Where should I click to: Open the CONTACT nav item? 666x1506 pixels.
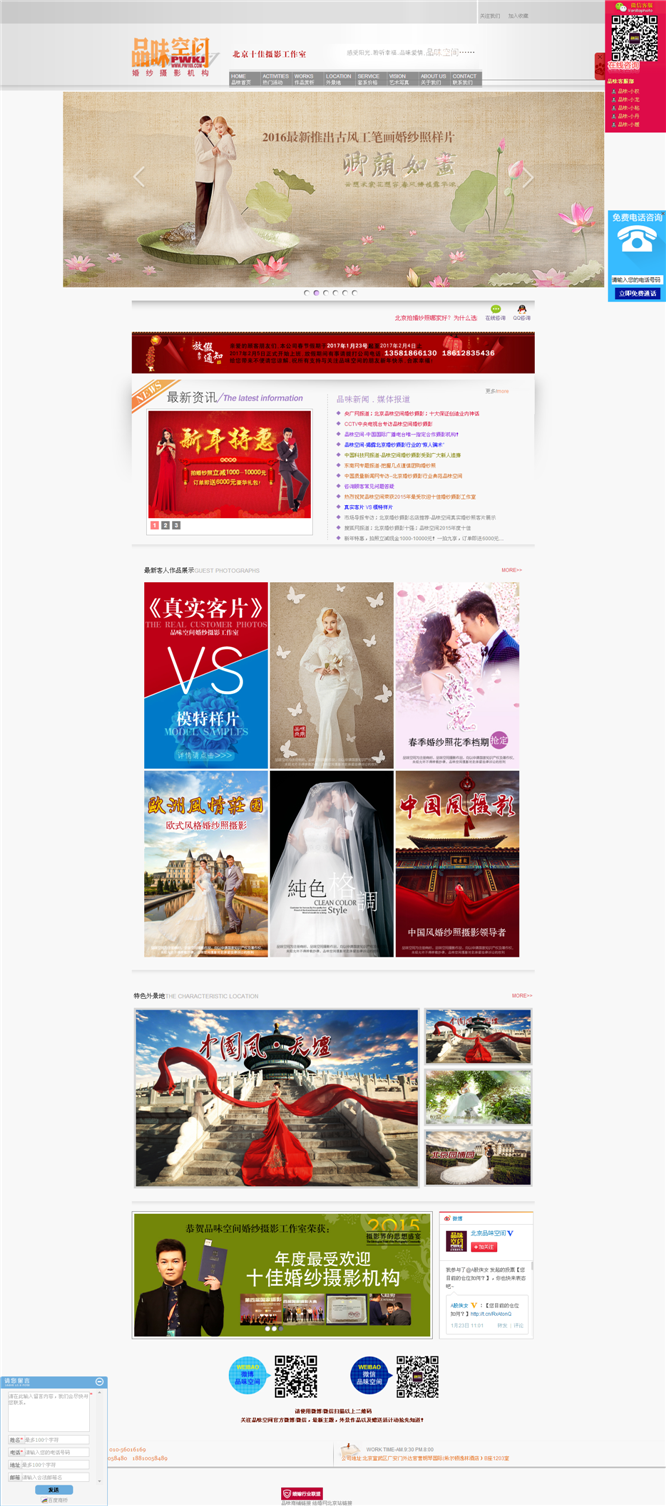coord(464,79)
